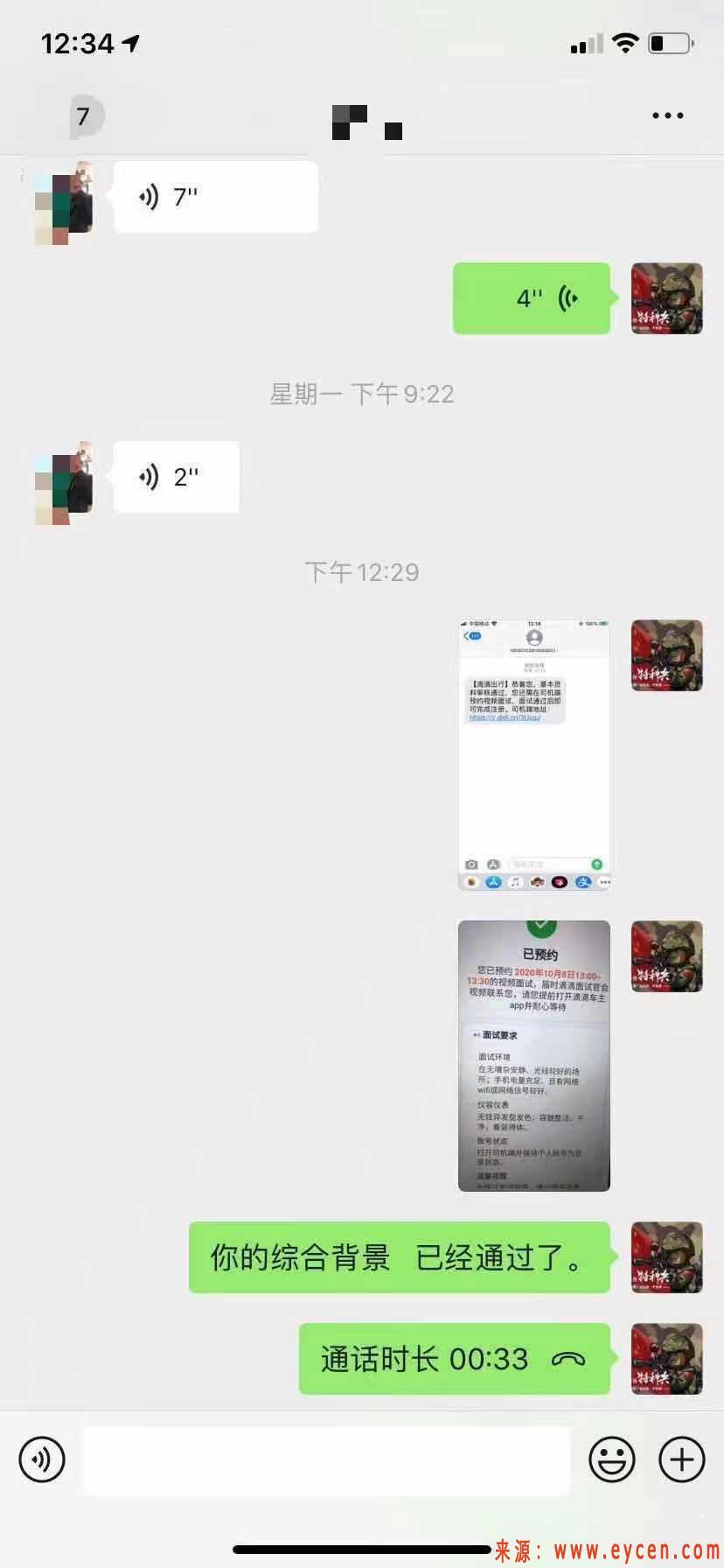Focus the message text field
This screenshot has width=724, height=1568.
pos(327,1460)
